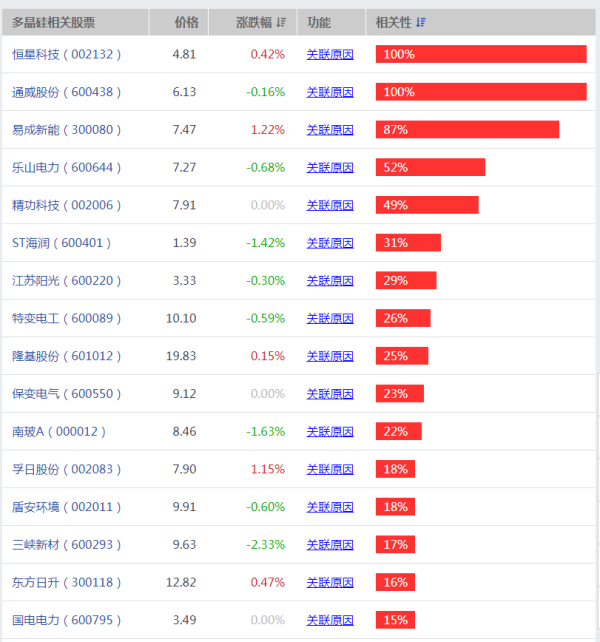View 关联原因 for 保变电气
The height and width of the screenshot is (642, 600).
click(330, 394)
